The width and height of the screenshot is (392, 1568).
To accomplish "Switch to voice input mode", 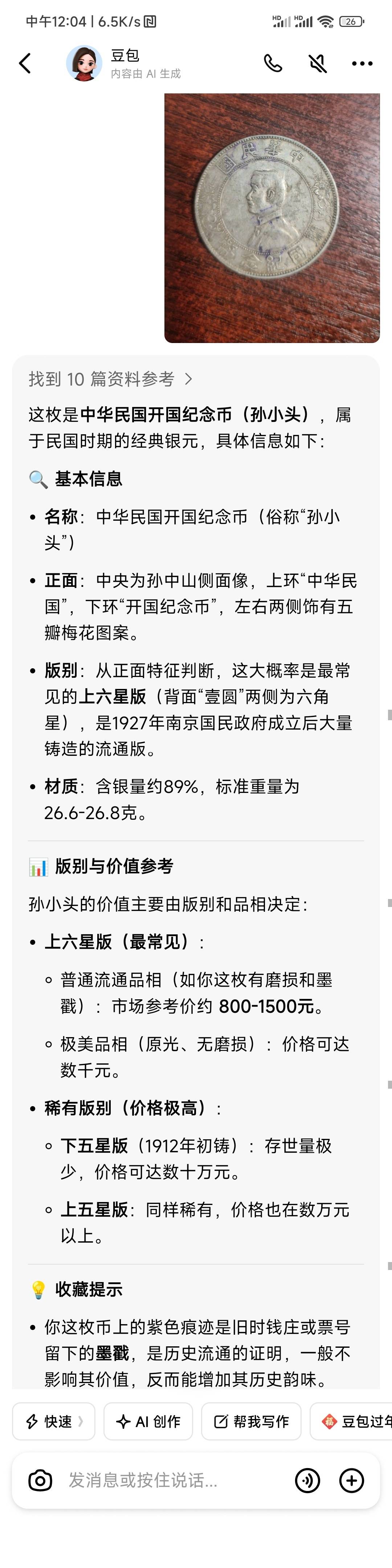I will pos(307,1480).
